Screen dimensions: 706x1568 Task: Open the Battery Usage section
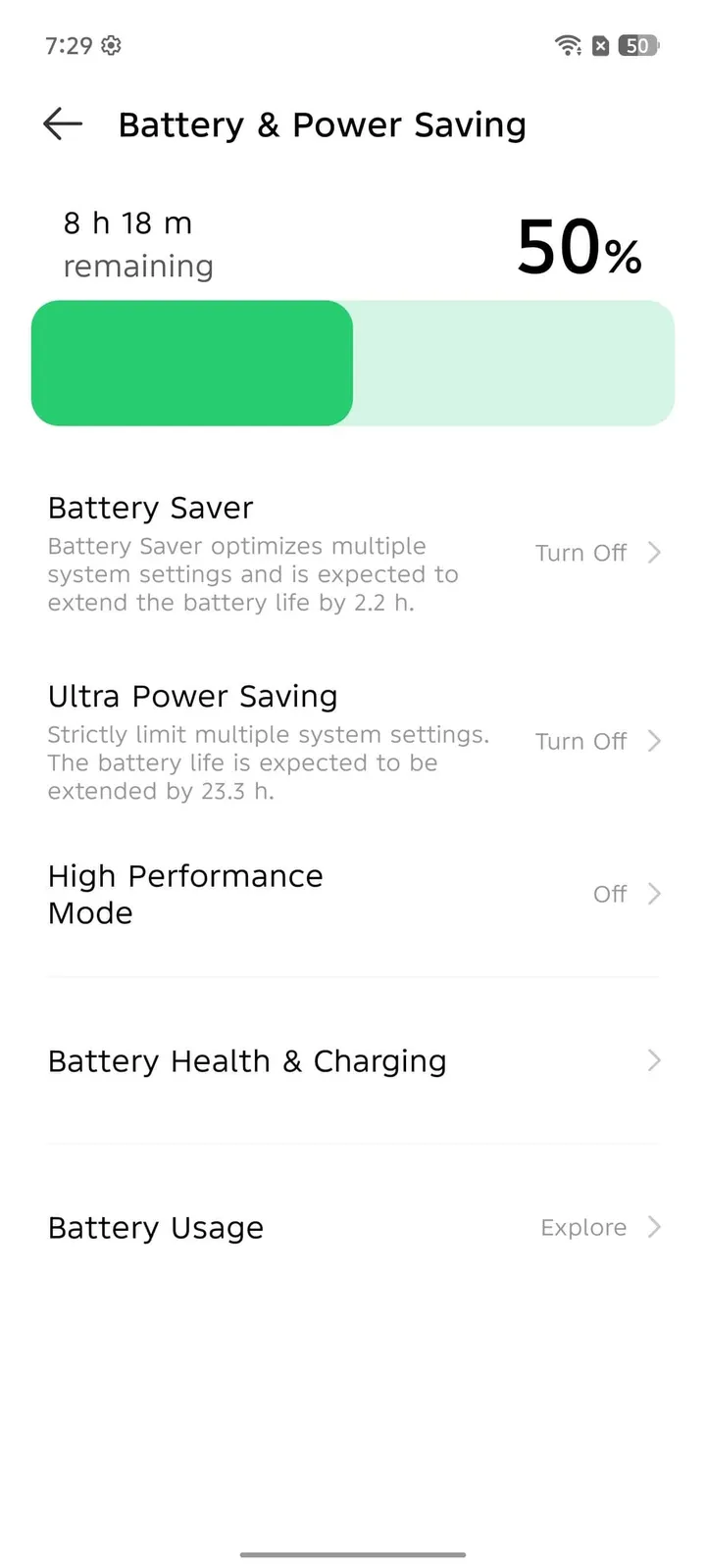[x=155, y=1227]
